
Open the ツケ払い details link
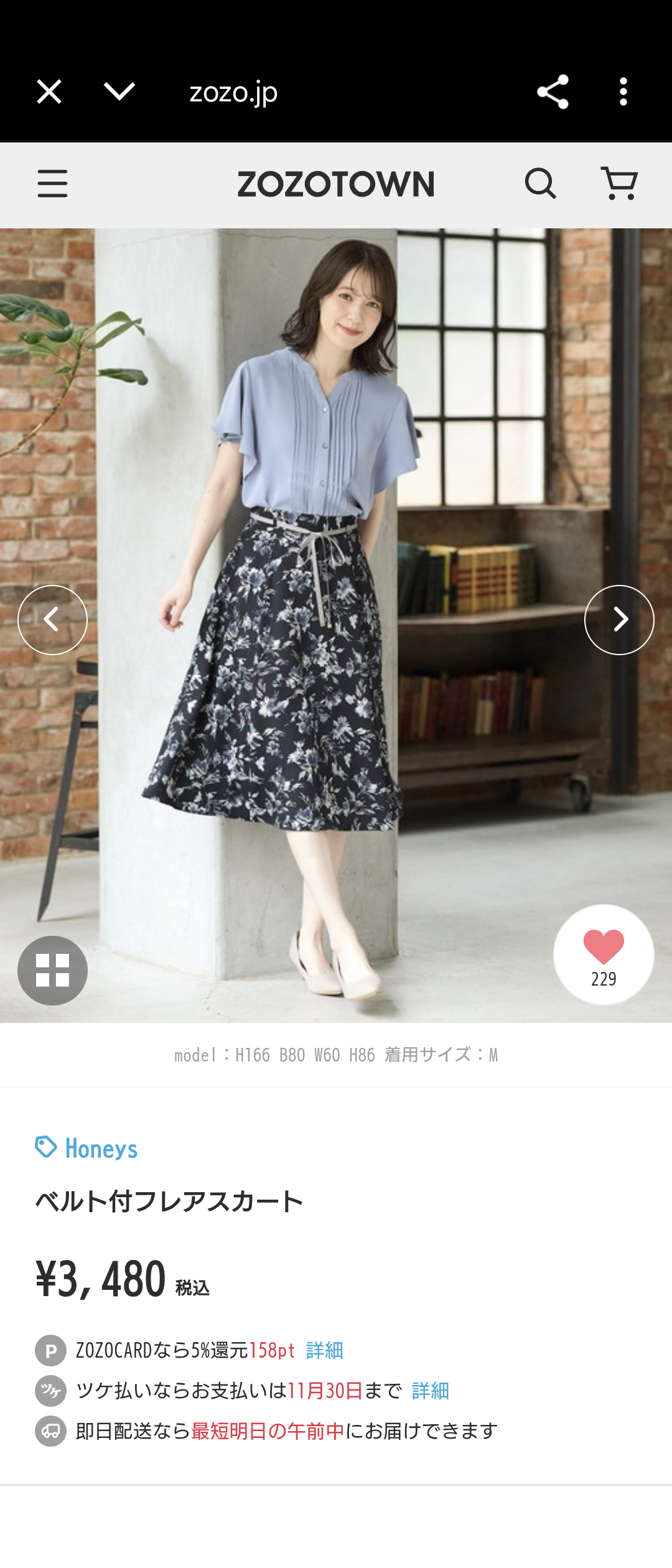[430, 1391]
